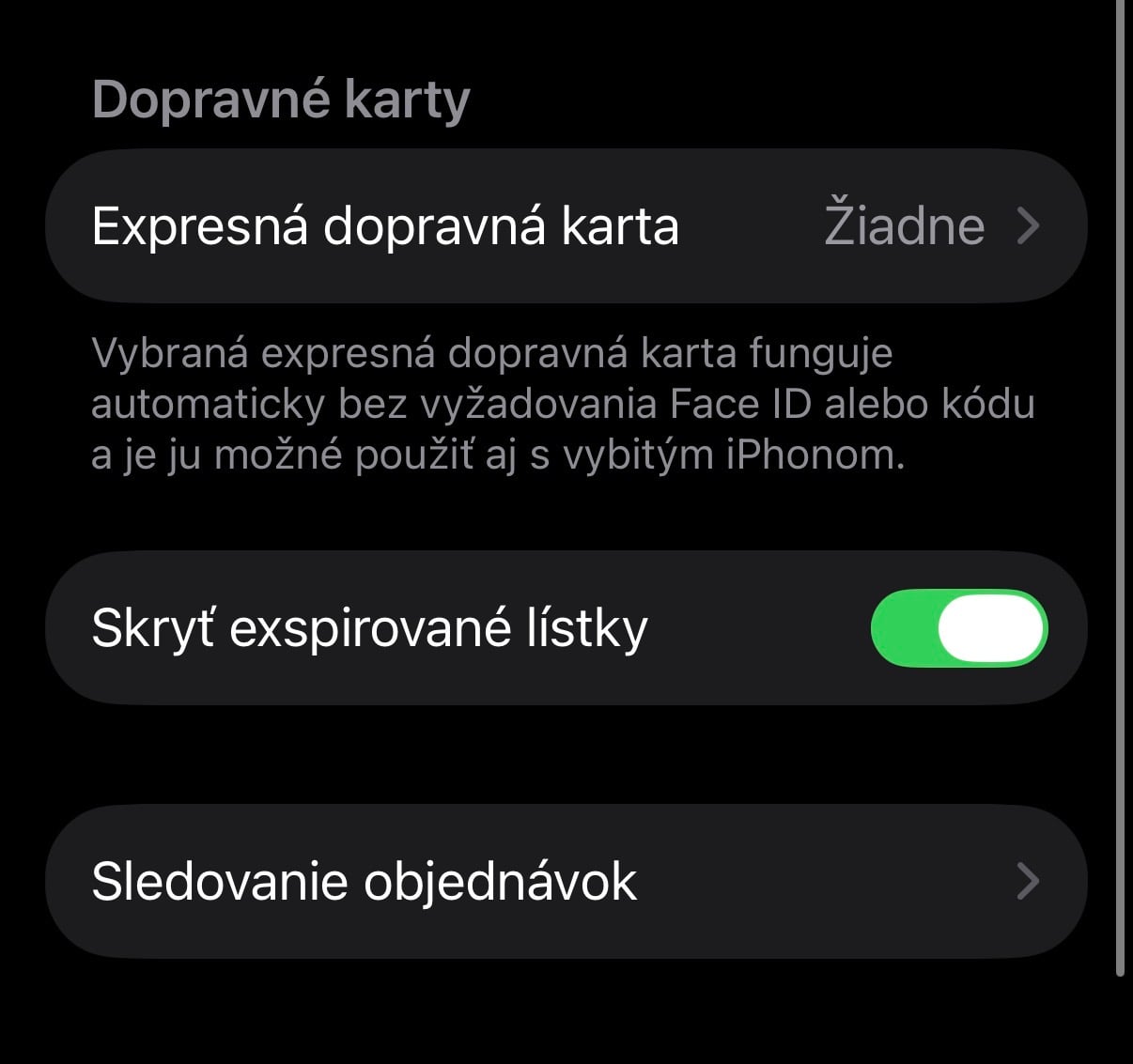The image size is (1133, 1064).
Task: Open Sledovanie objednávok
Action: [566, 882]
